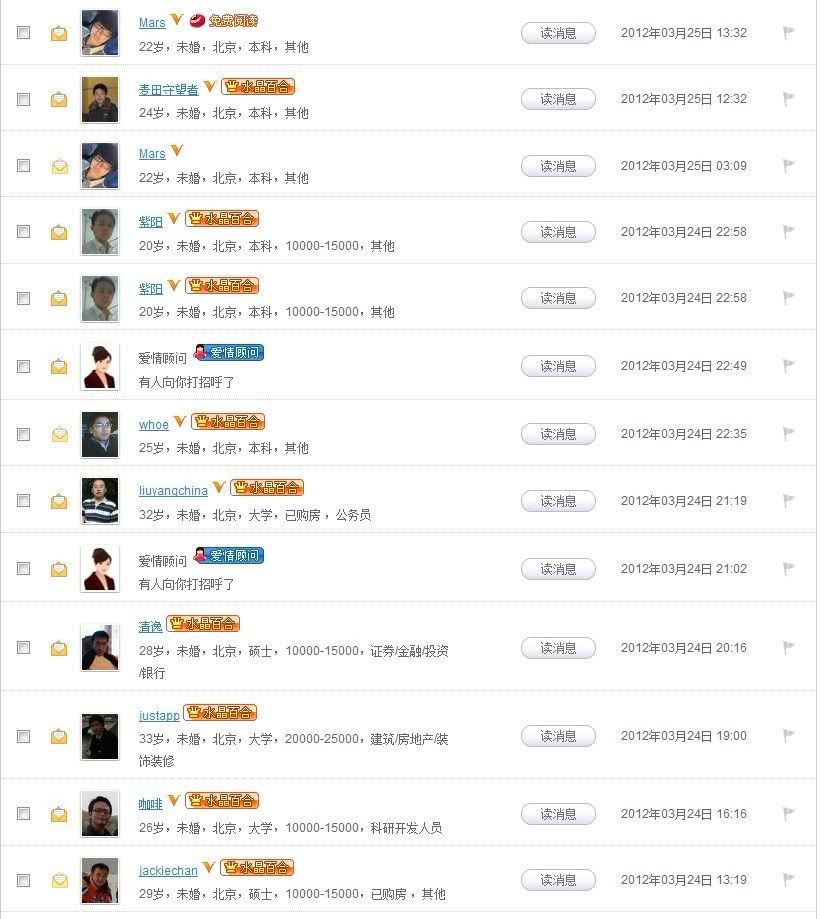The height and width of the screenshot is (919, 820).
Task: Open the message from jackiechan with 读消息
Action: click(x=558, y=880)
